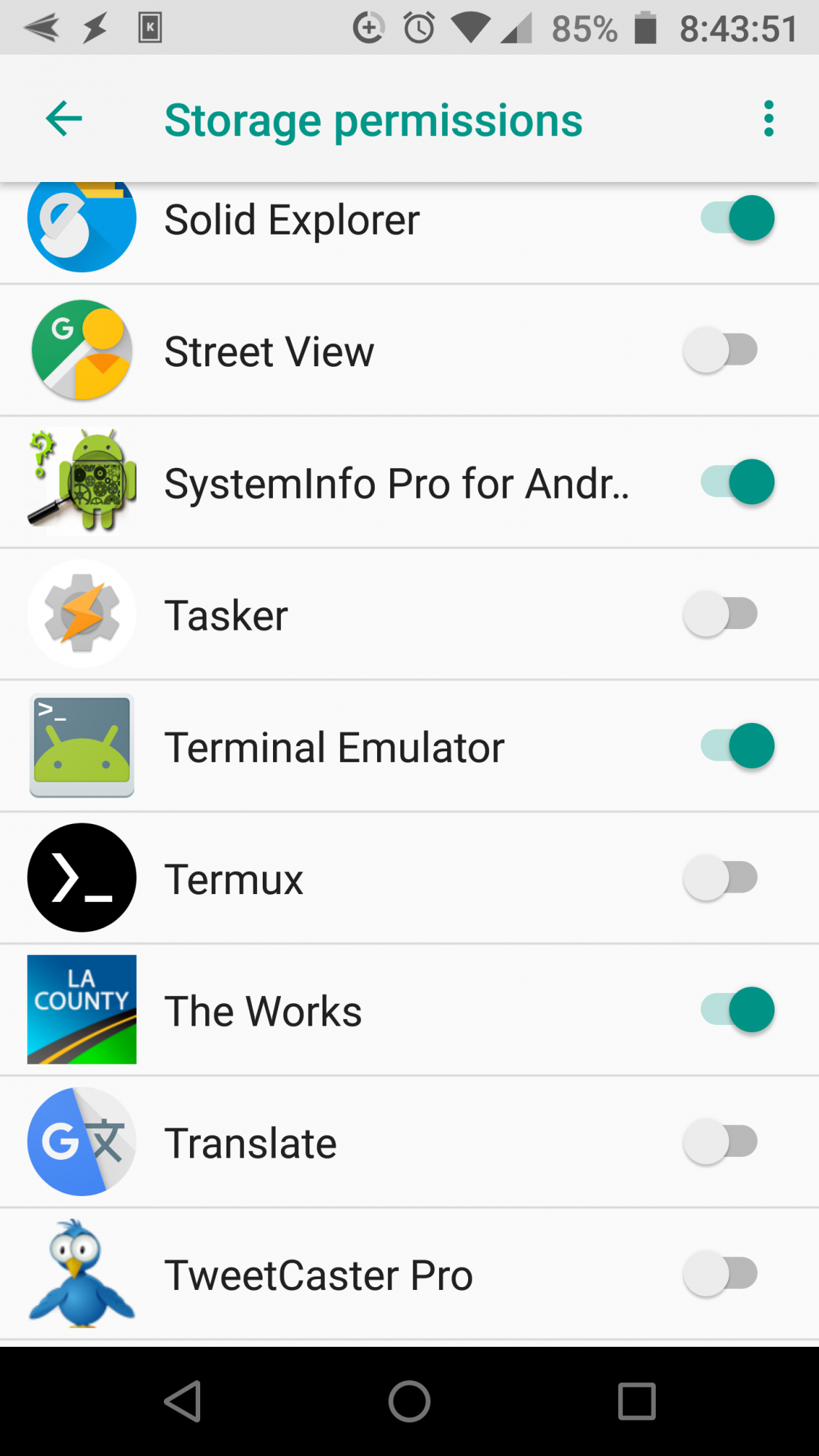The width and height of the screenshot is (819, 1456).
Task: Open the overflow menu
Action: (768, 119)
